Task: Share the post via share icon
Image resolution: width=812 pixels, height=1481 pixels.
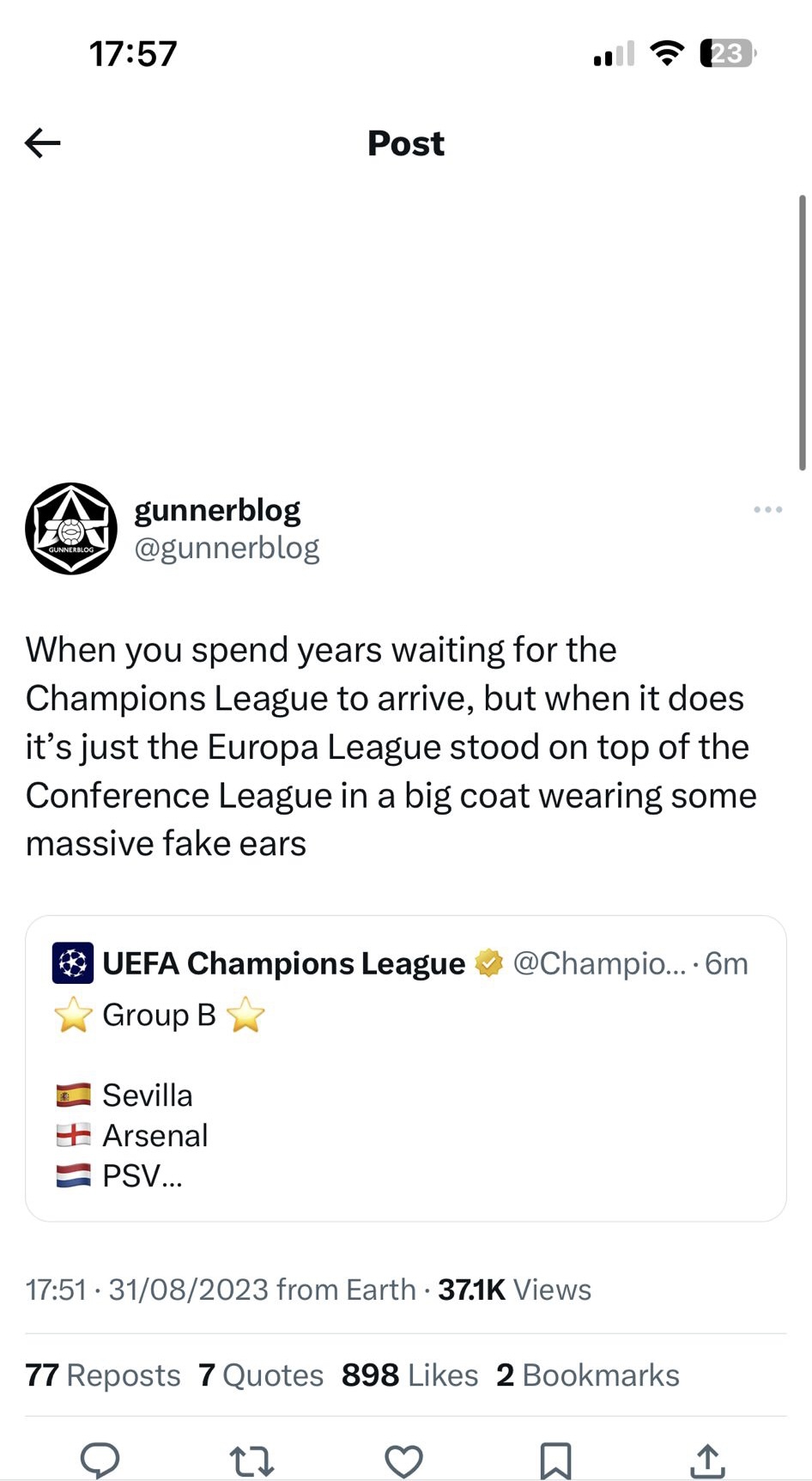Action: pyautogui.click(x=707, y=1460)
